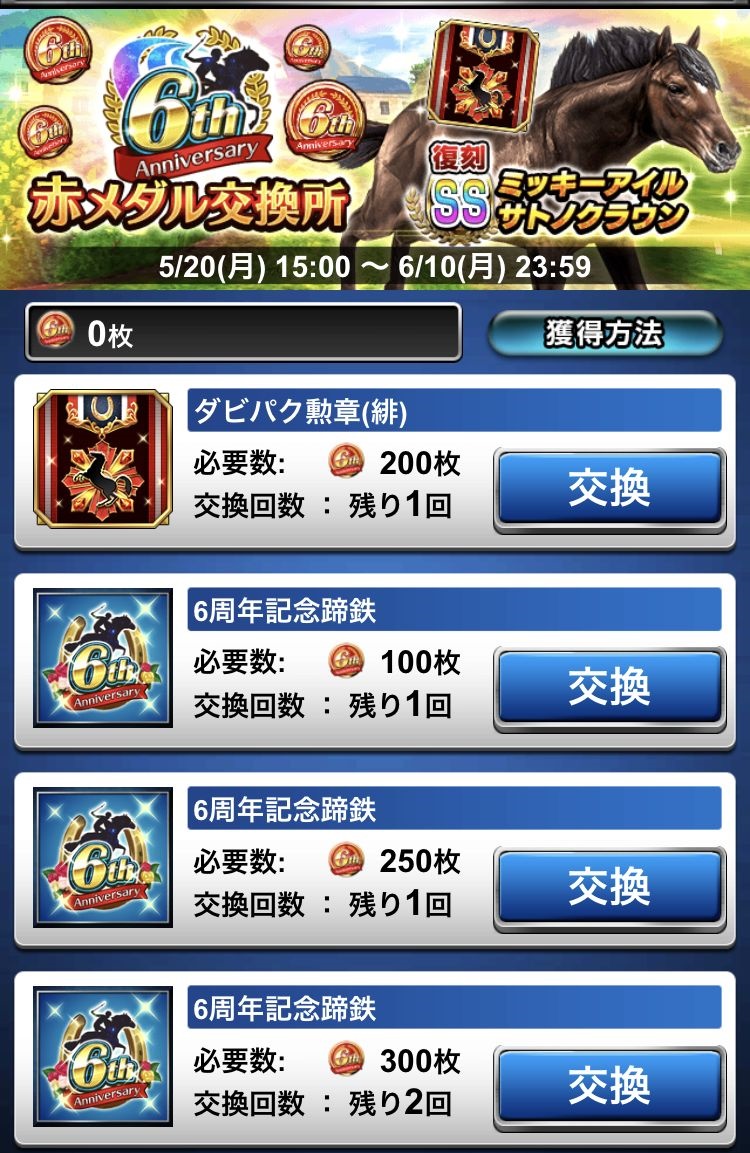Exchange the 250-medal 6周年記念蹄鉄
This screenshot has width=750, height=1153.
(x=609, y=885)
